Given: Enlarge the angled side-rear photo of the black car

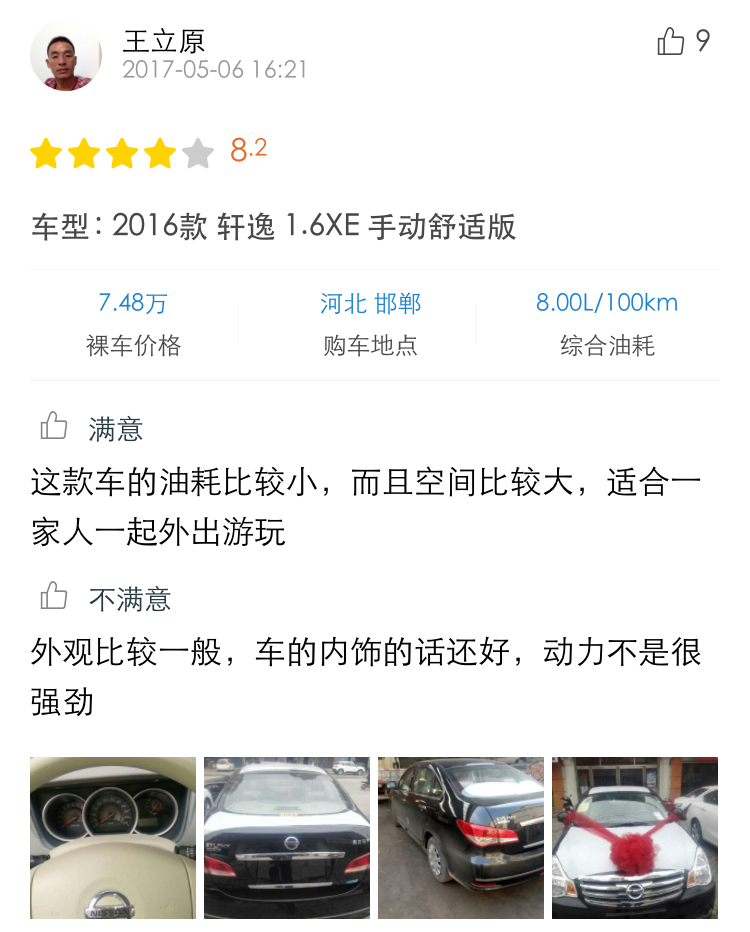Looking at the screenshot, I should click(x=461, y=838).
